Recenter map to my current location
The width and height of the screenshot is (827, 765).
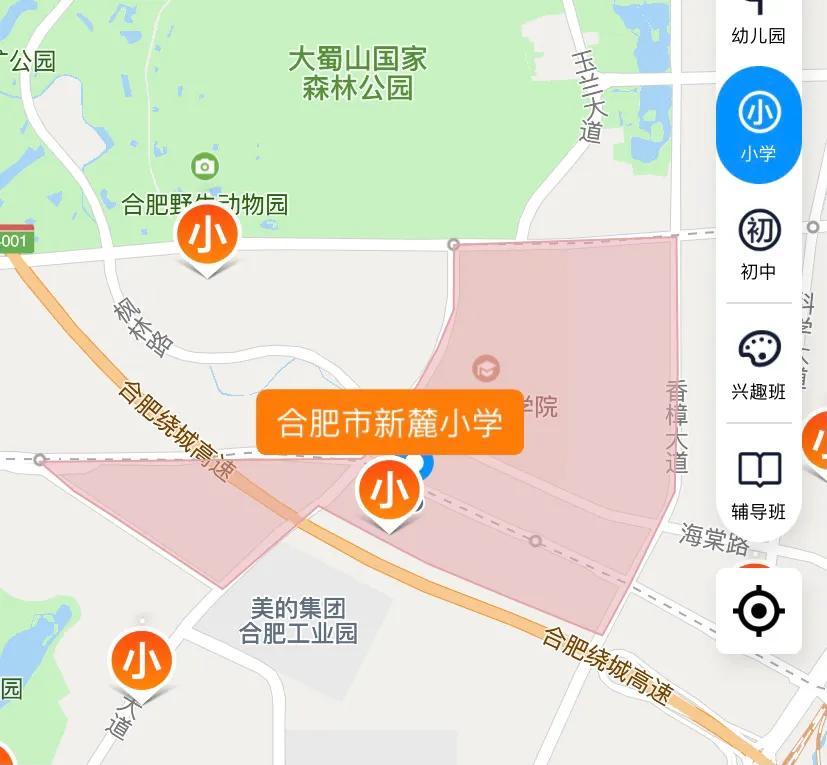pos(759,610)
